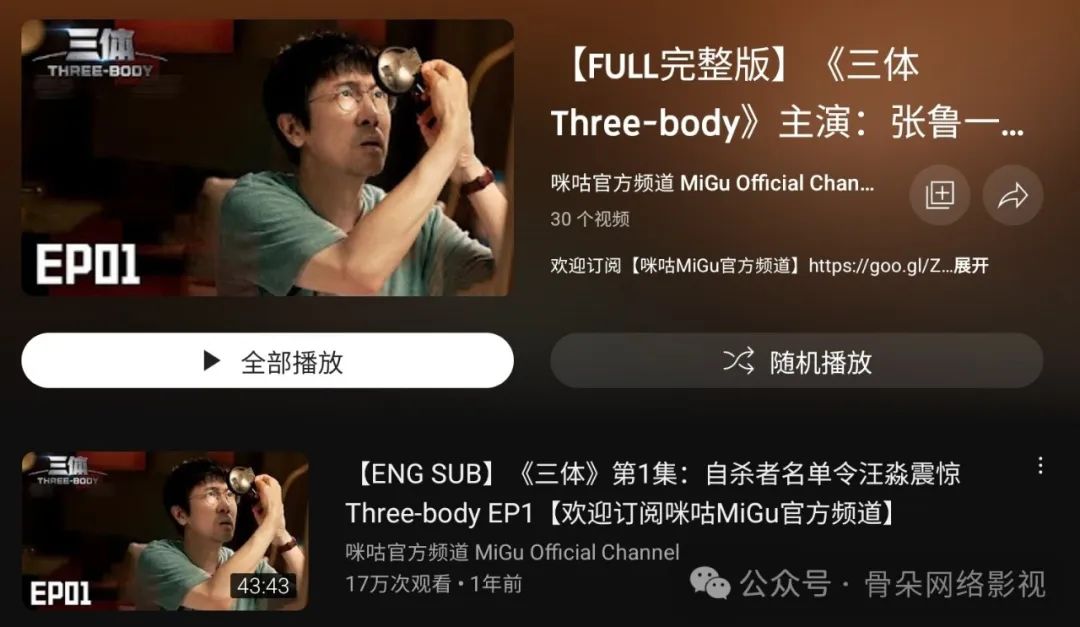Expand the description with 展开
The height and width of the screenshot is (627, 1080).
click(971, 266)
